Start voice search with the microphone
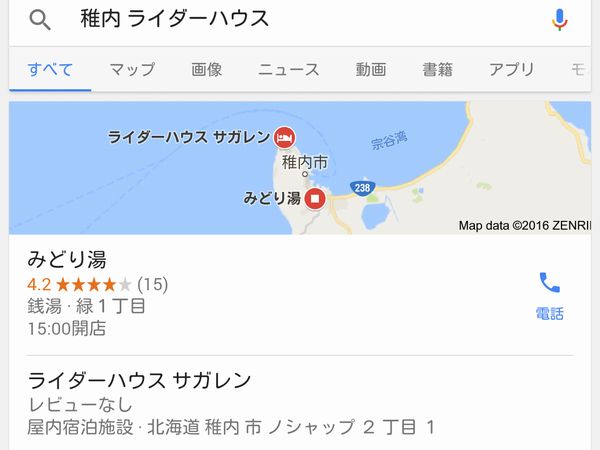Image resolution: width=600 pixels, height=450 pixels. click(560, 19)
